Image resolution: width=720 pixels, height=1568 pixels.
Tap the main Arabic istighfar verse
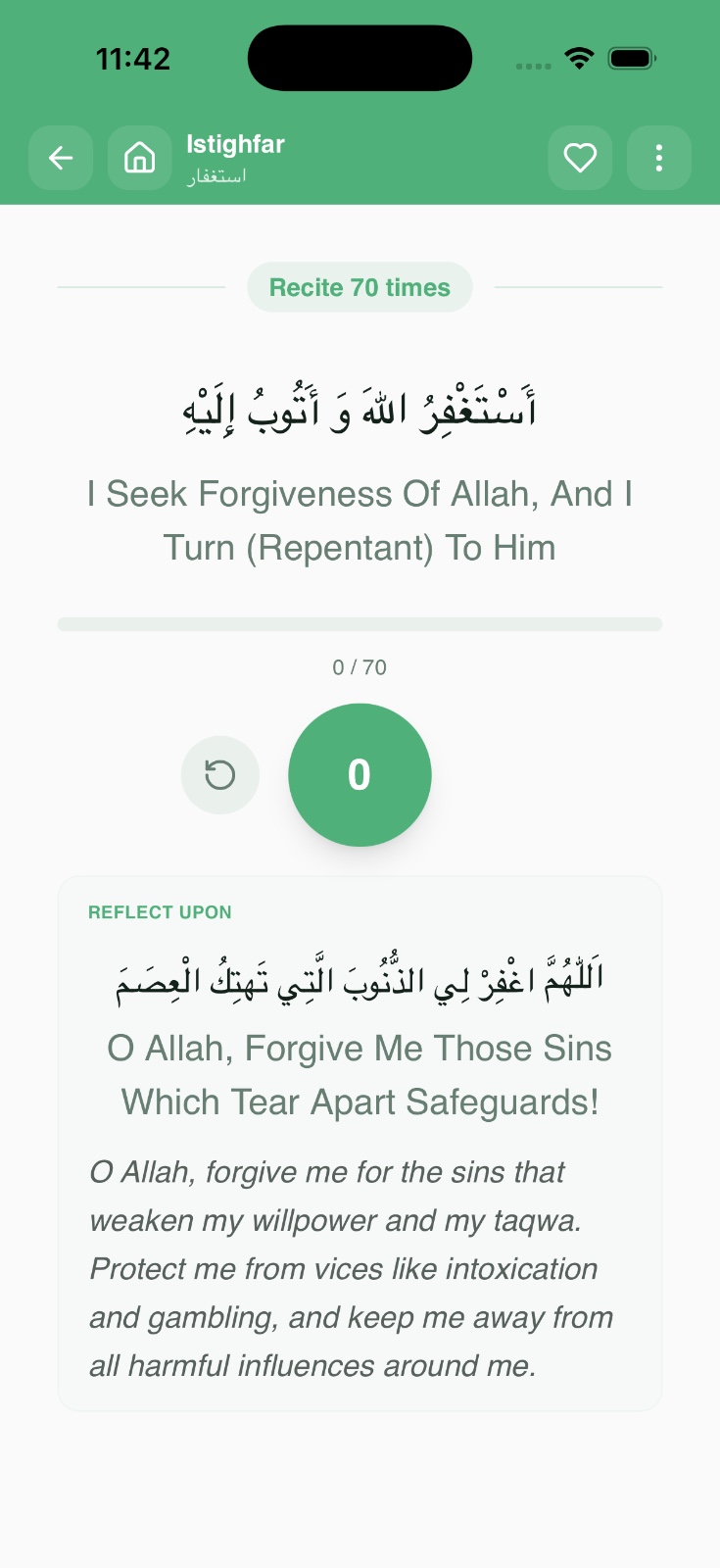tap(360, 405)
